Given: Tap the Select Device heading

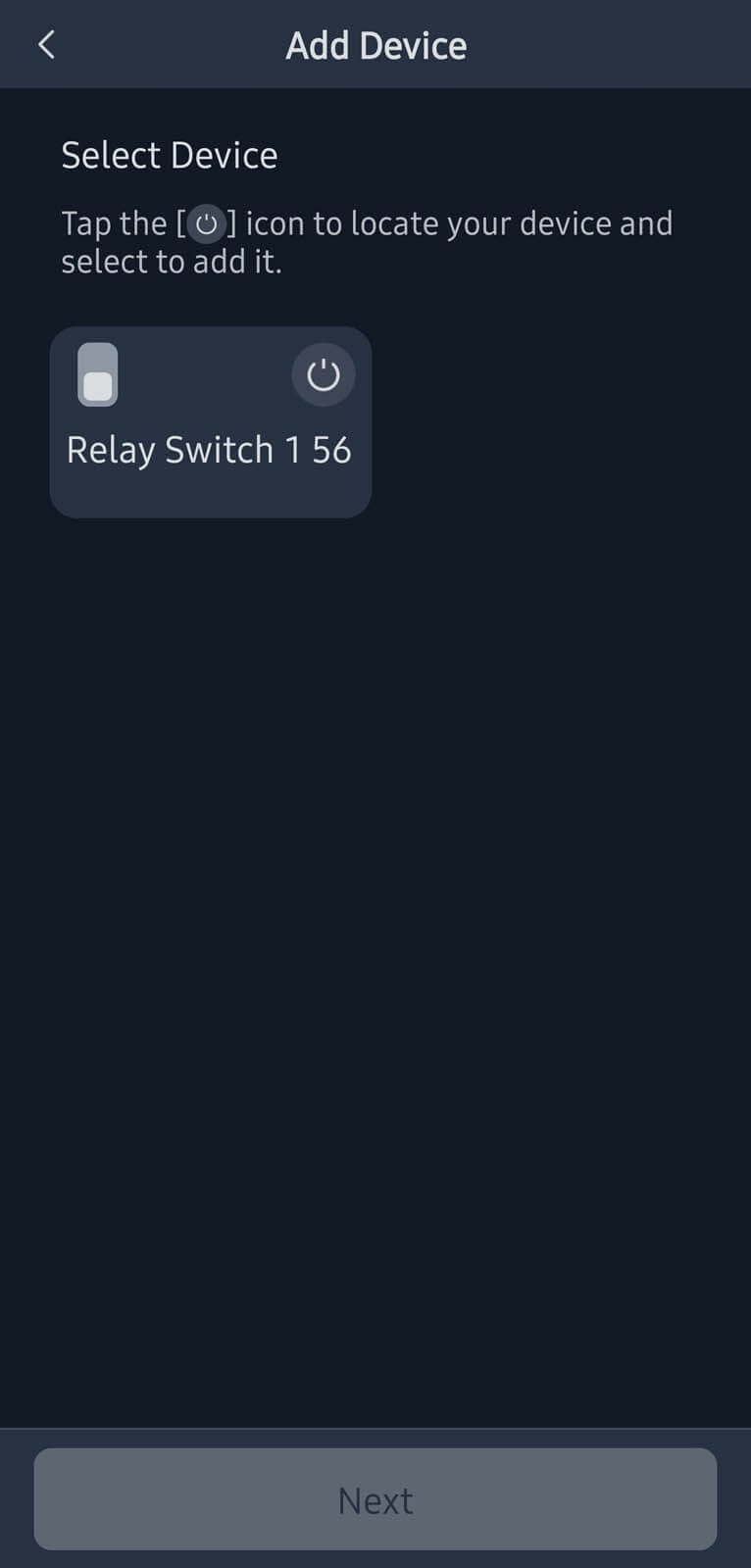Looking at the screenshot, I should tap(170, 155).
